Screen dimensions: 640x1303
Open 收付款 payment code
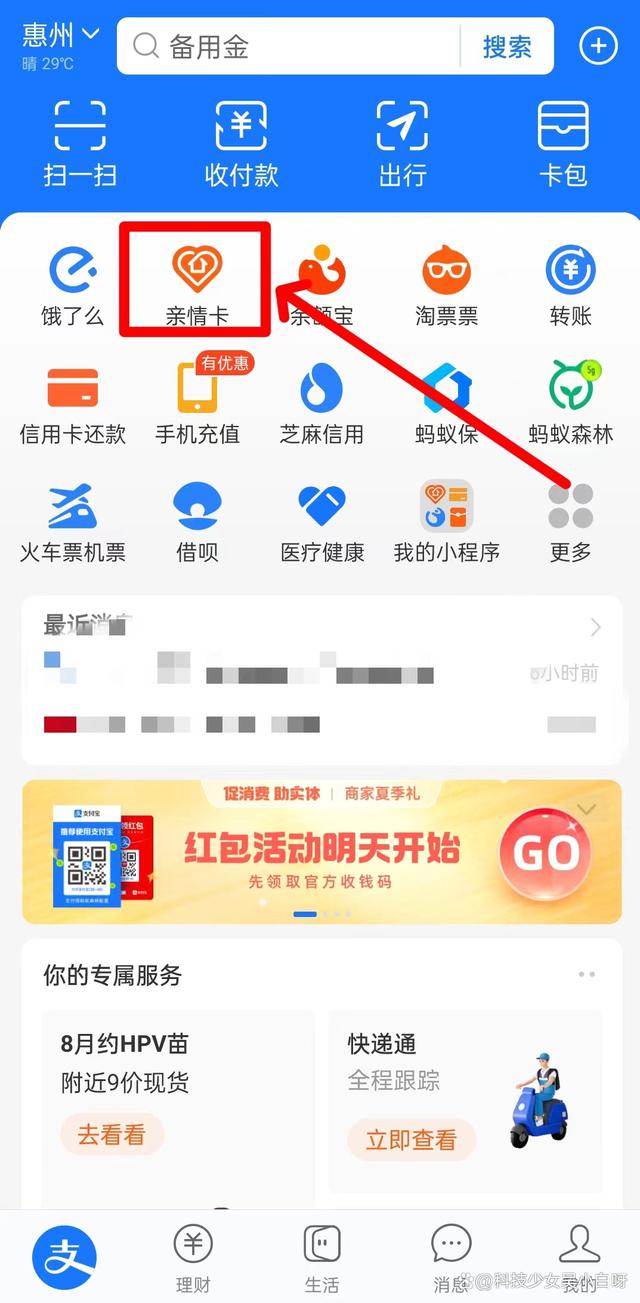241,143
